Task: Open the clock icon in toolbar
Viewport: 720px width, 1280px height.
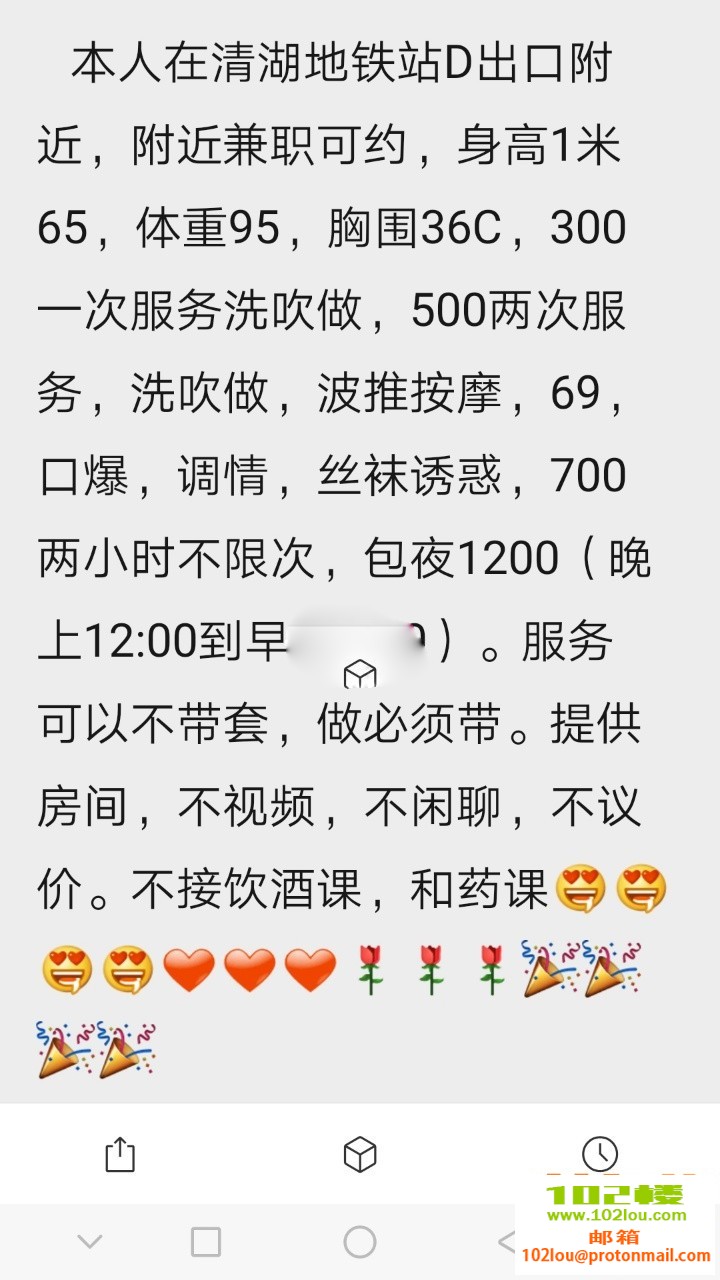Action: click(600, 1153)
